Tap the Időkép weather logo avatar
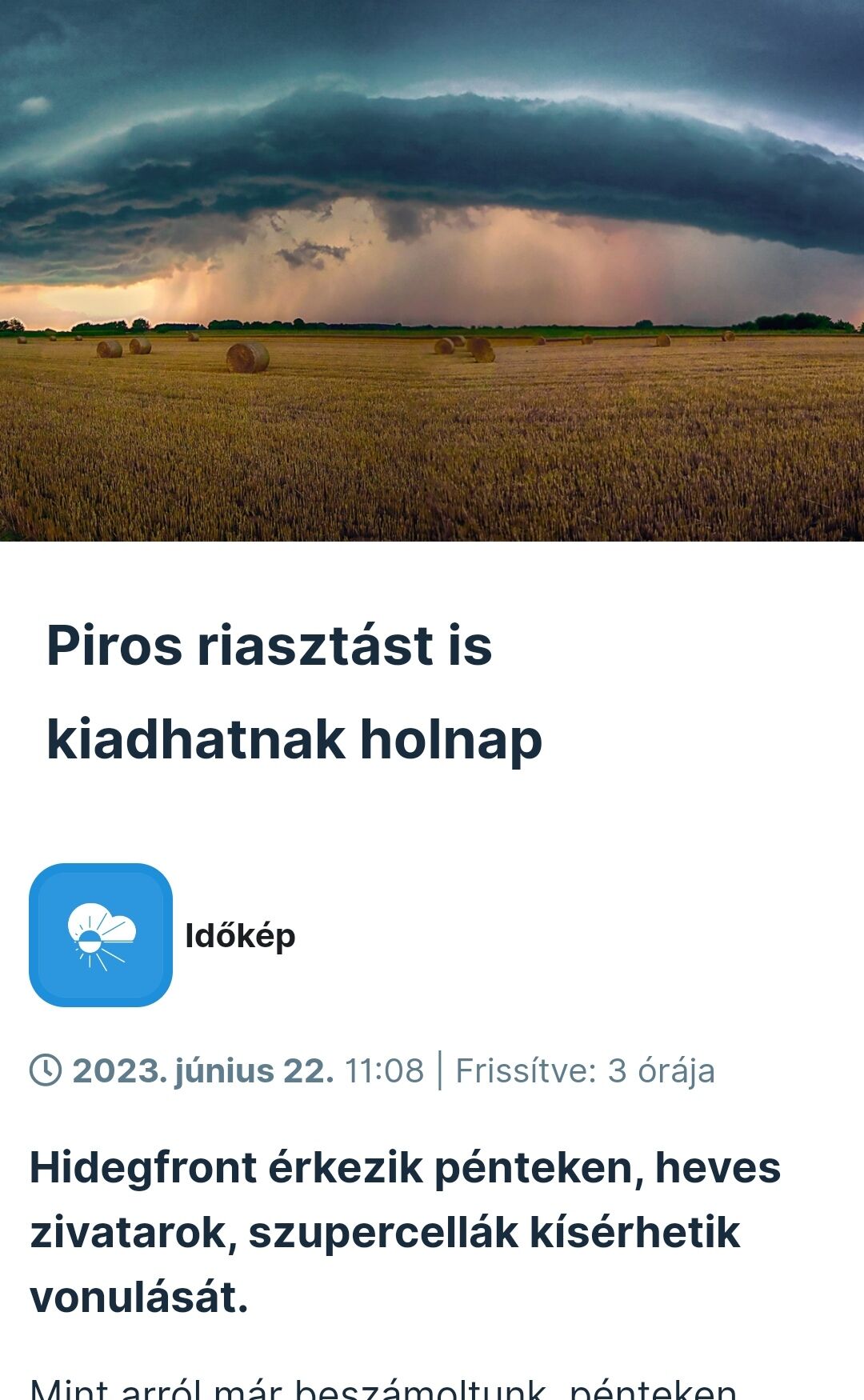 [x=101, y=935]
